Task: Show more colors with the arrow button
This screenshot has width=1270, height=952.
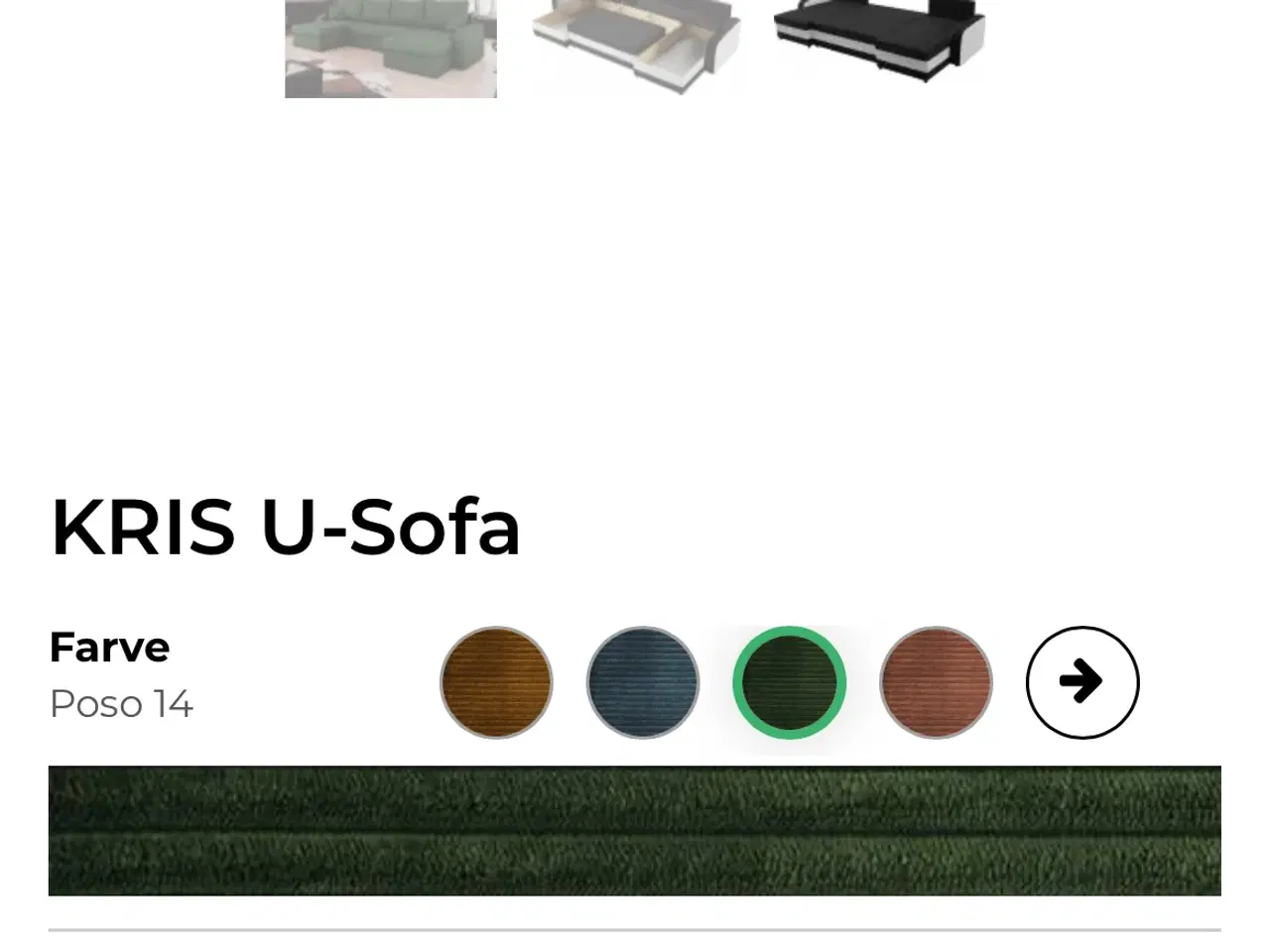Action: pyautogui.click(x=1082, y=682)
